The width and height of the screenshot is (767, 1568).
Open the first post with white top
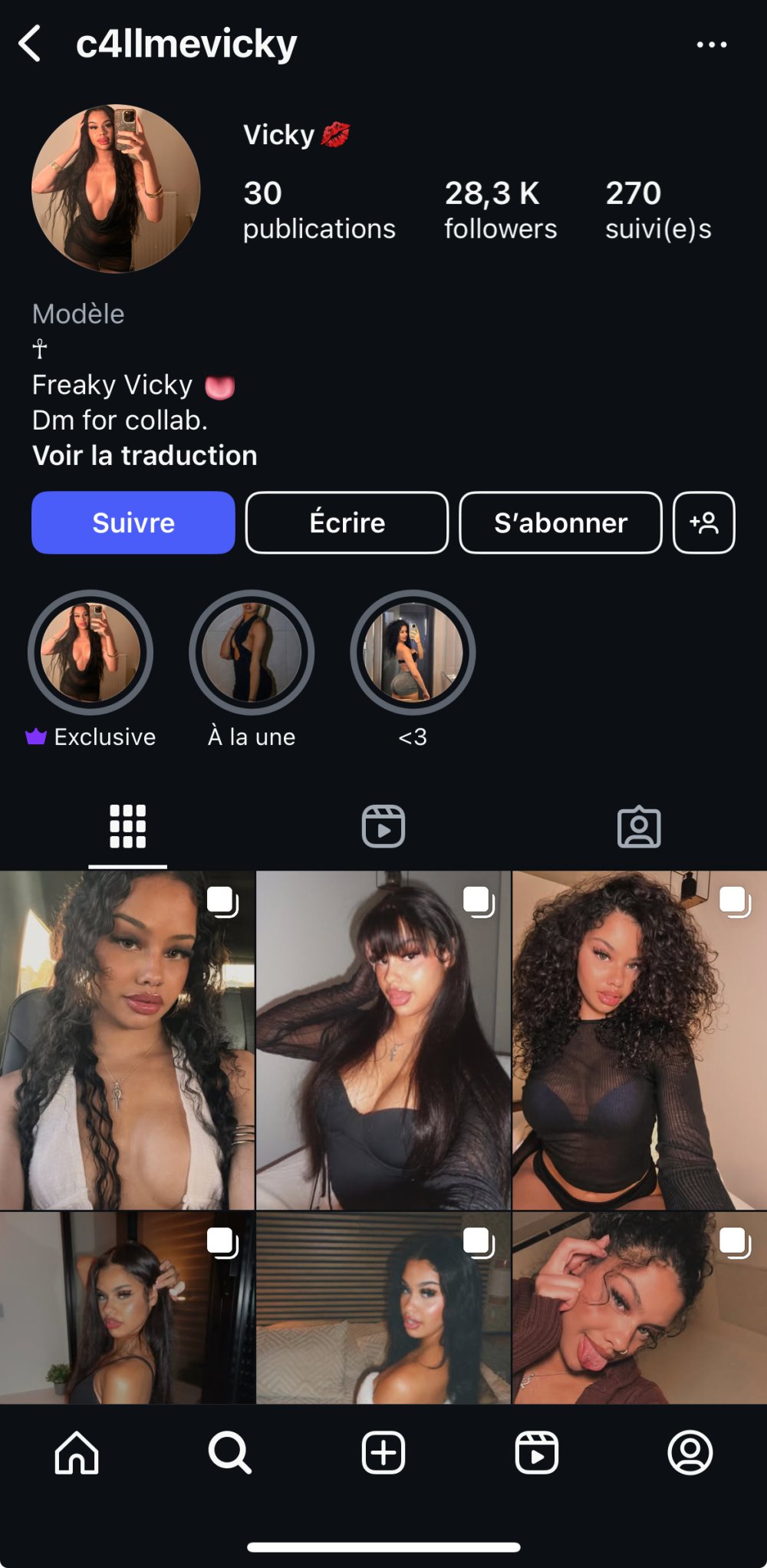click(x=127, y=1040)
